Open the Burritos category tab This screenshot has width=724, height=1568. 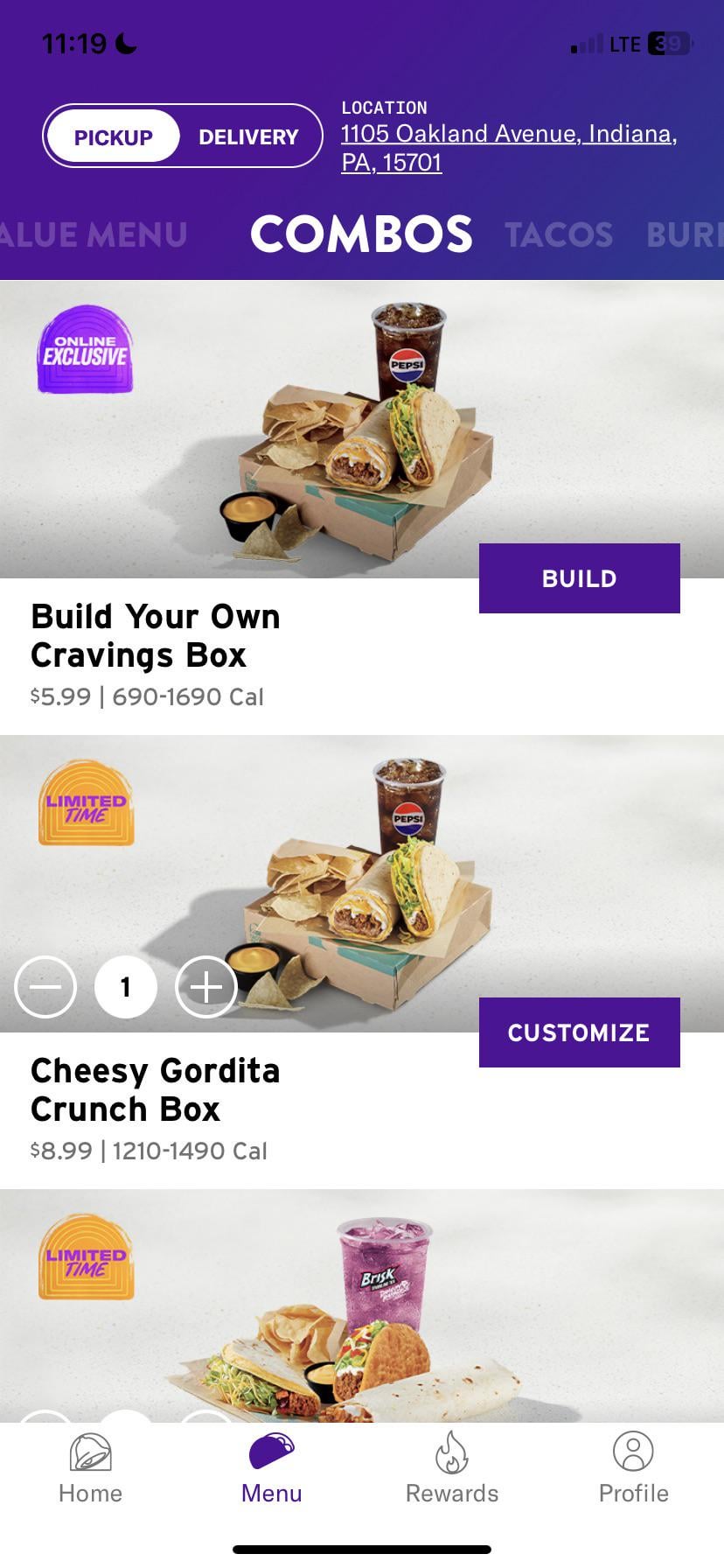coord(685,234)
